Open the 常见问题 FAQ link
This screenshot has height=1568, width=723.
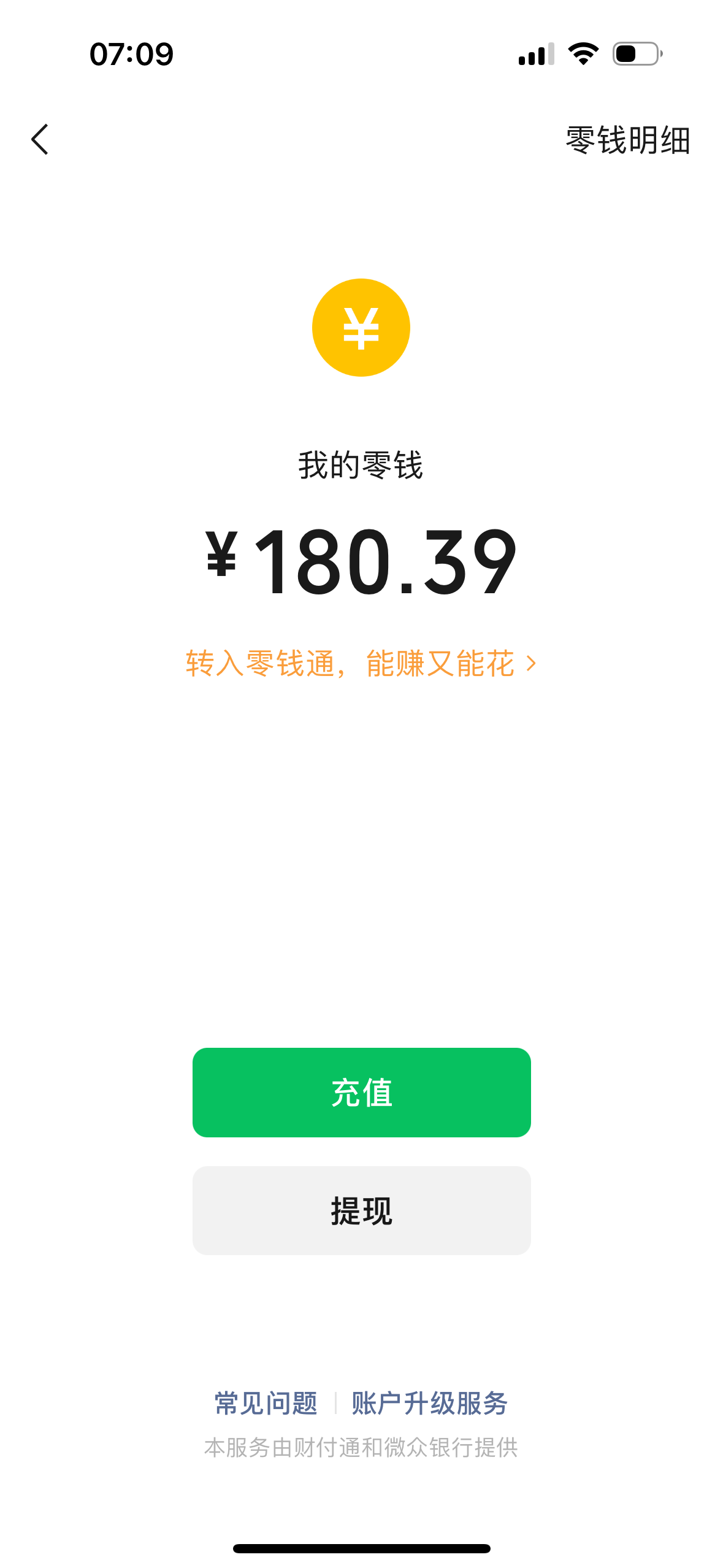pyautogui.click(x=266, y=1403)
